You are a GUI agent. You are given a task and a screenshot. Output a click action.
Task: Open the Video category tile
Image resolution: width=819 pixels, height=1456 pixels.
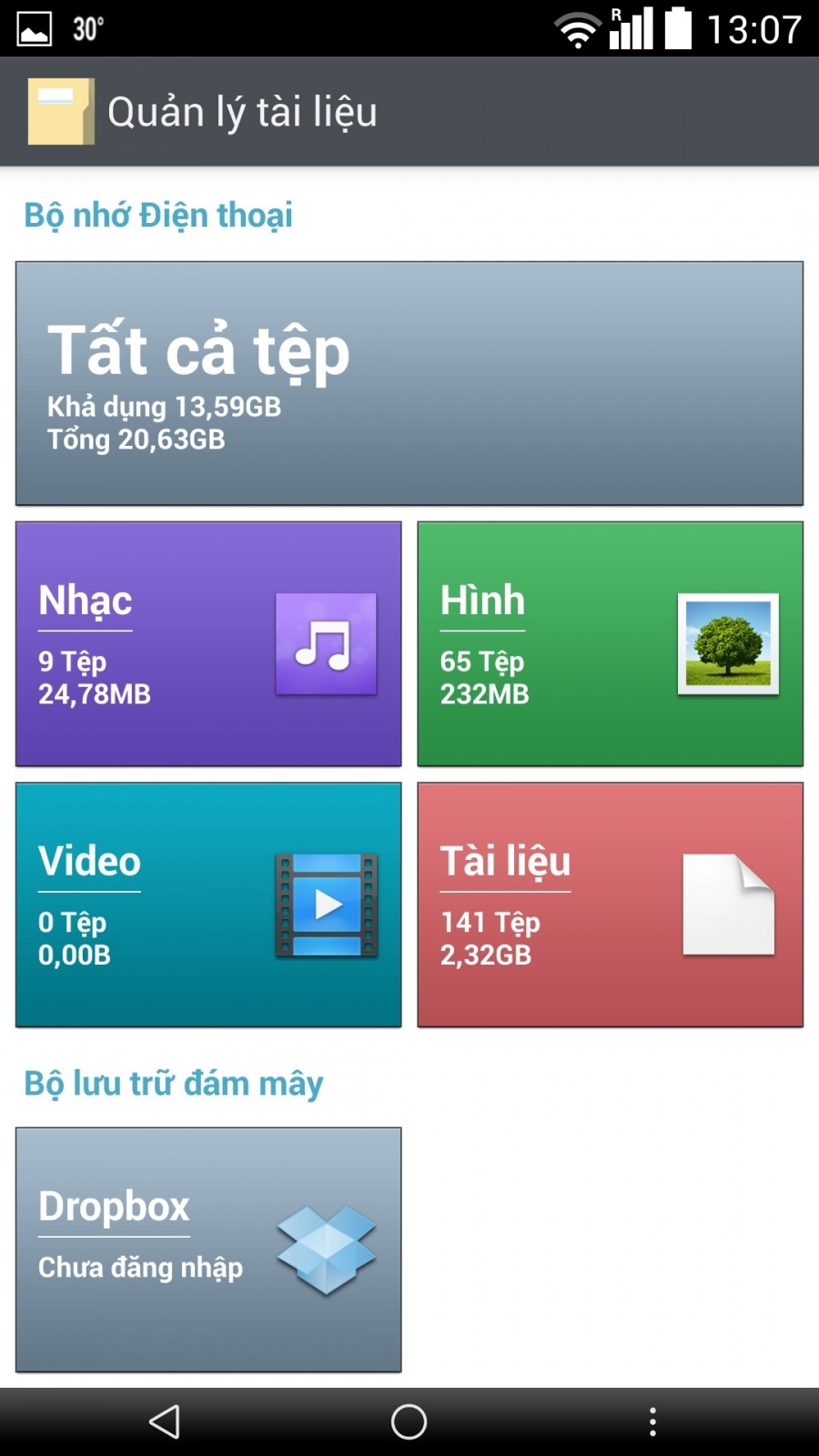[x=208, y=905]
